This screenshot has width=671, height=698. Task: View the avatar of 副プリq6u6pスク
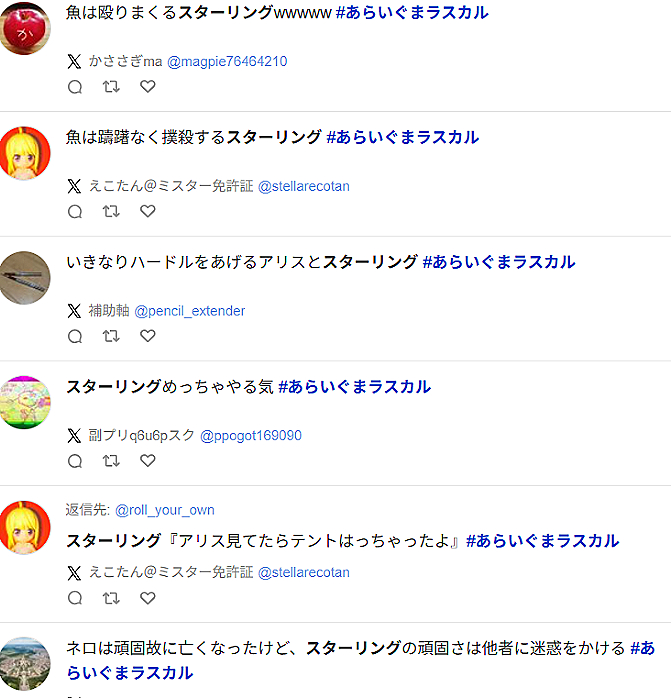(x=25, y=403)
